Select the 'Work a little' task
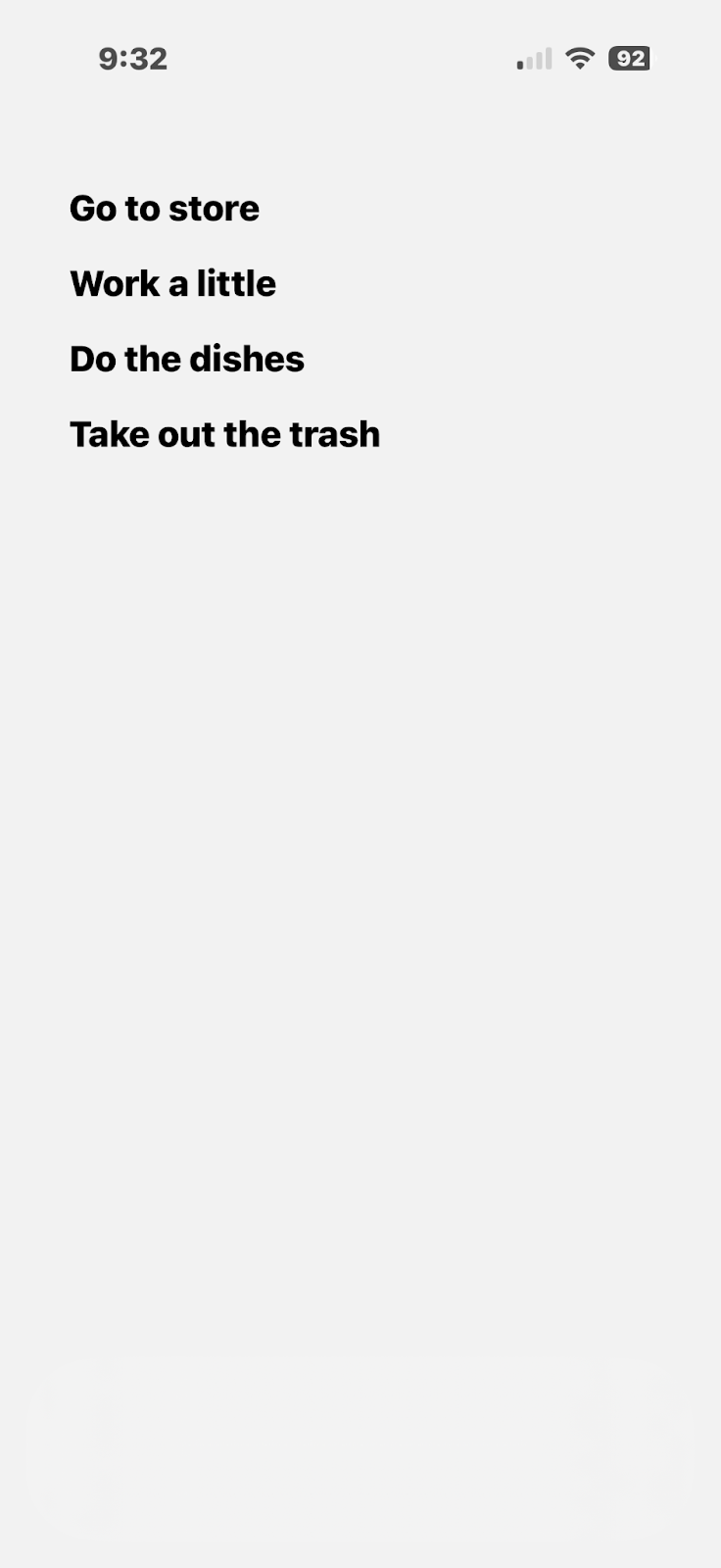 click(173, 284)
